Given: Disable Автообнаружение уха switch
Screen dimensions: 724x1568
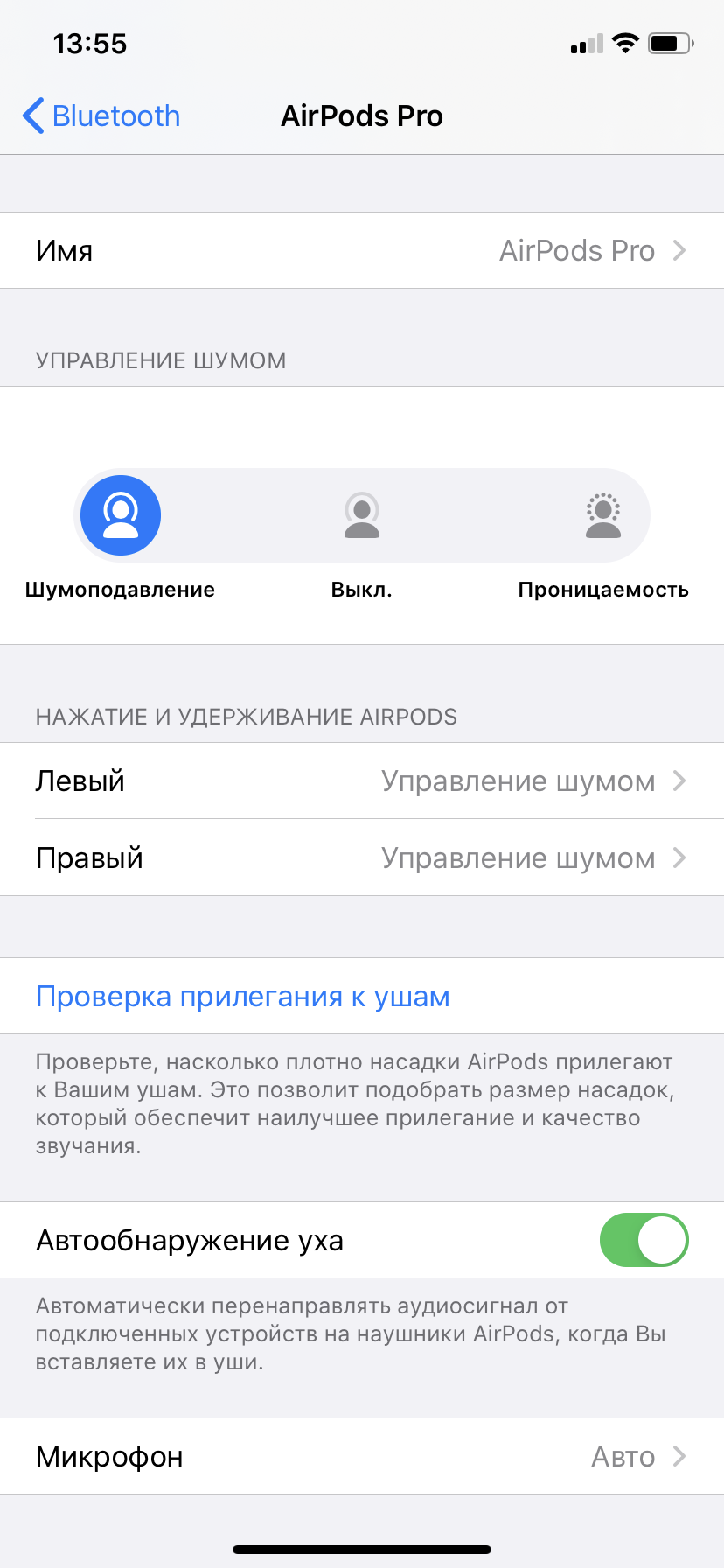Looking at the screenshot, I should [x=644, y=1240].
